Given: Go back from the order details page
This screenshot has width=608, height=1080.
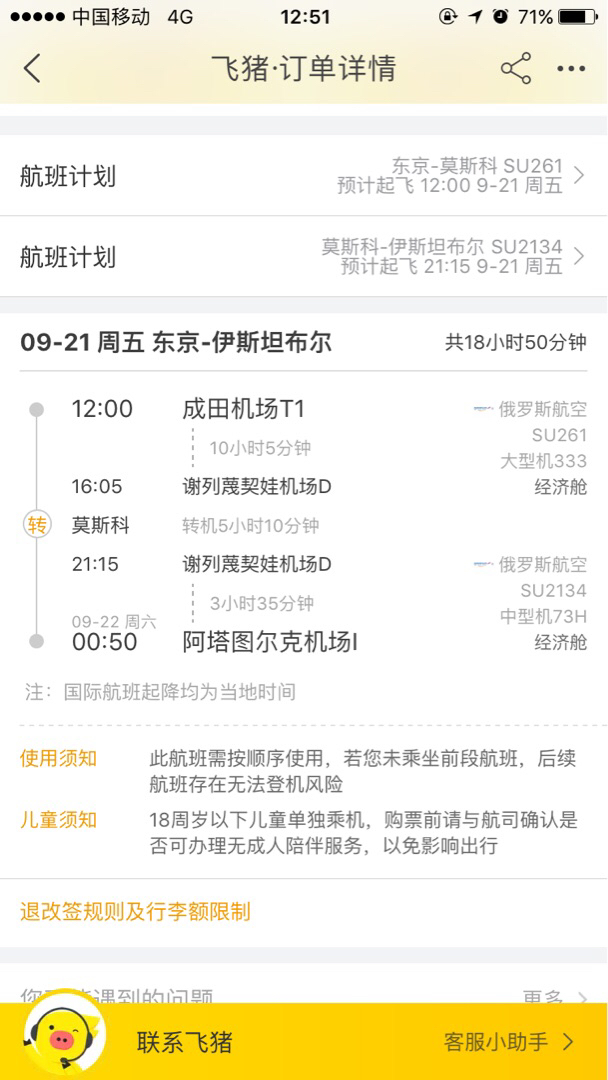Looking at the screenshot, I should click(32, 68).
